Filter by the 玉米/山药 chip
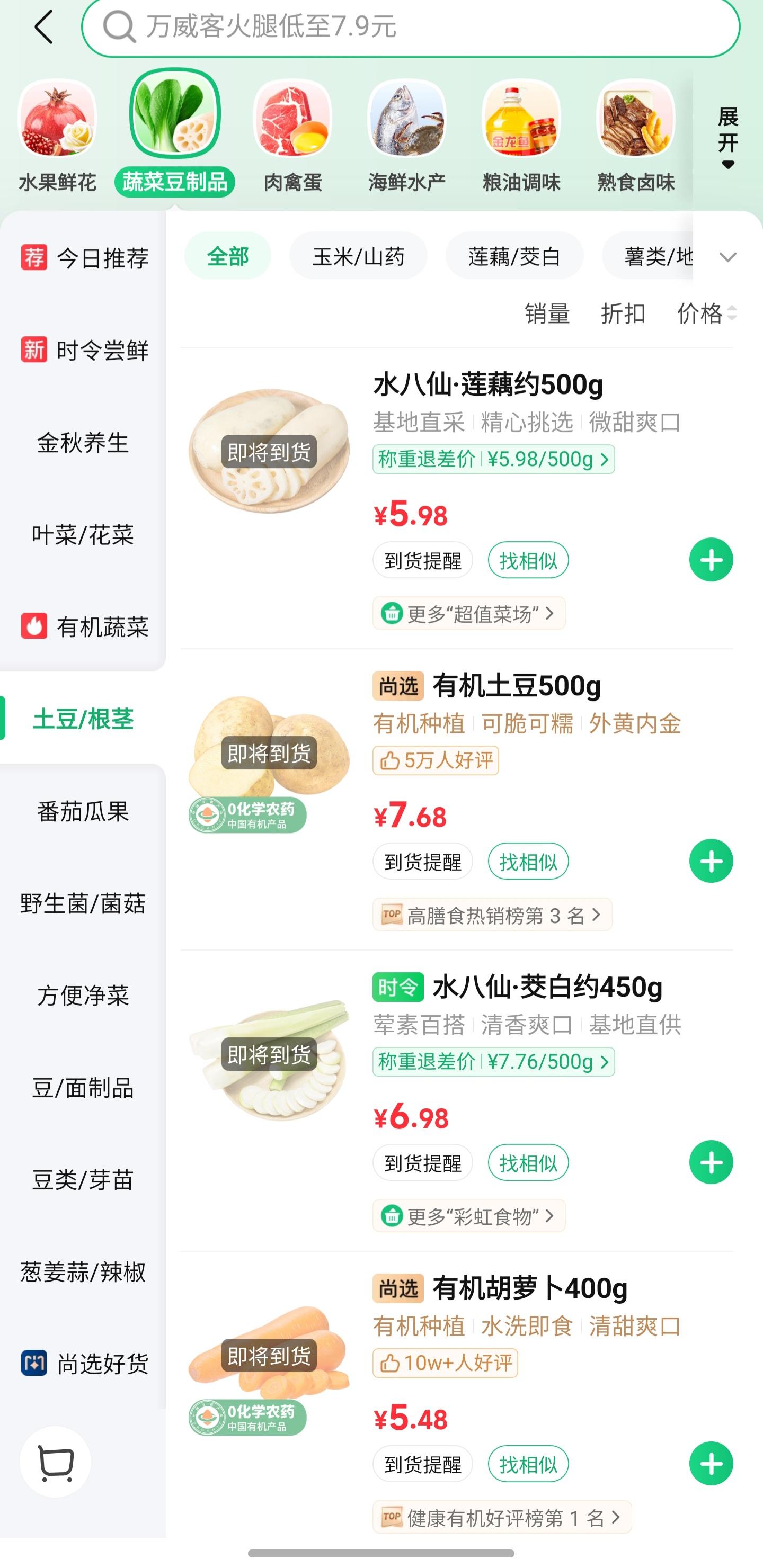763x1568 pixels. click(x=358, y=256)
